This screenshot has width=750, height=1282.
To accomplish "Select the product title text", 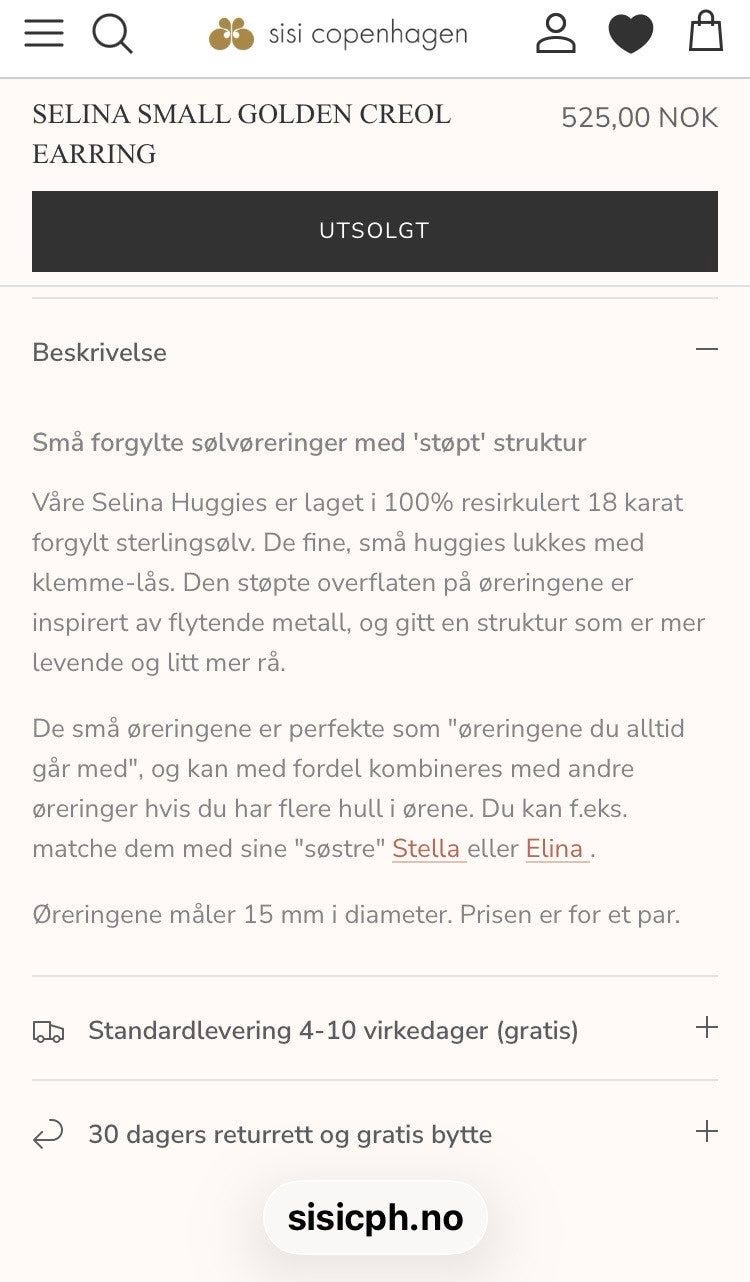I will tap(240, 133).
